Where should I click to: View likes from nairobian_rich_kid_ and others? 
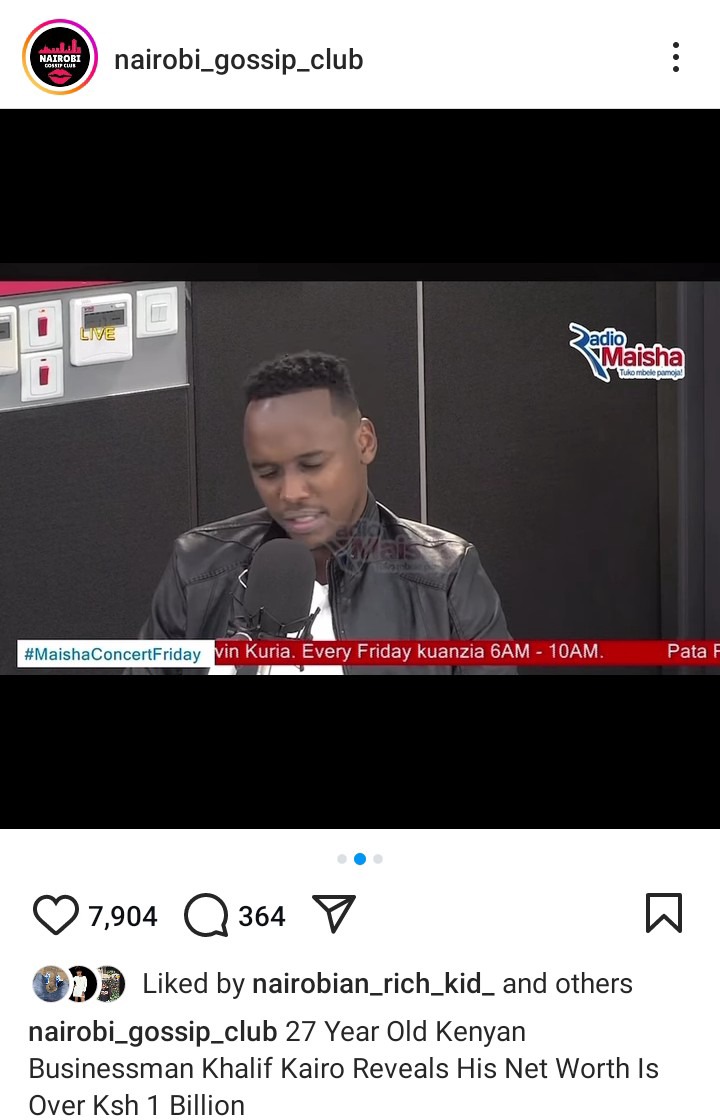(386, 984)
